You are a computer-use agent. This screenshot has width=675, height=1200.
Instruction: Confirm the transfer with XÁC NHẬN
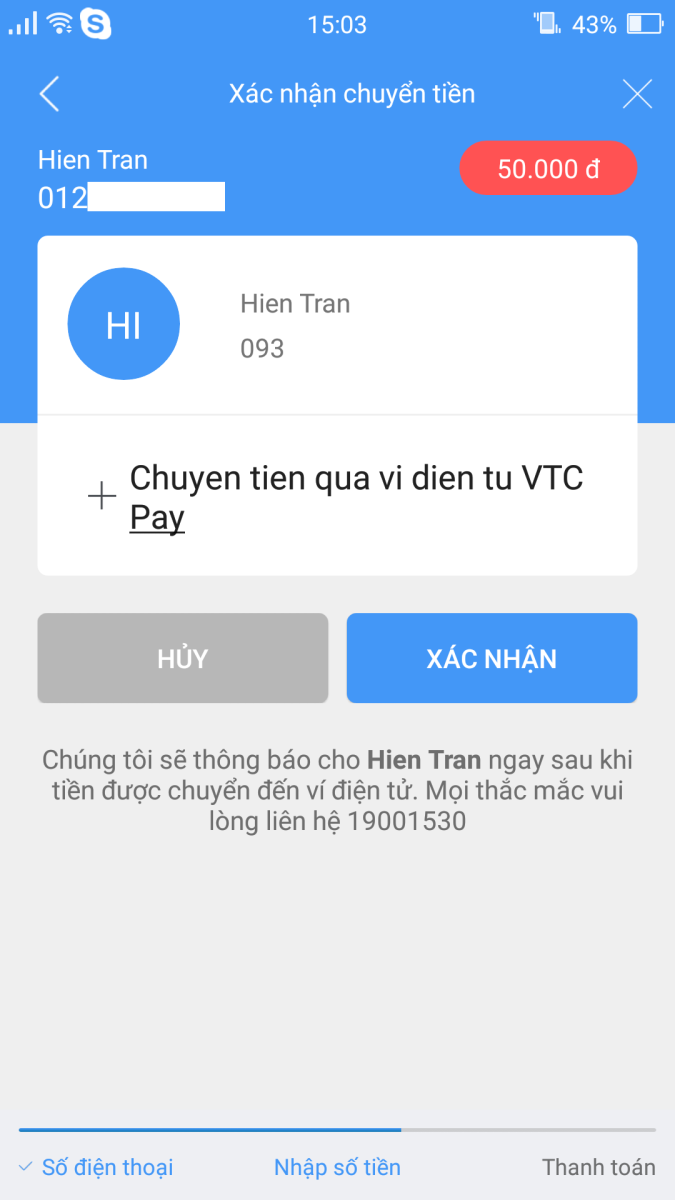point(492,658)
